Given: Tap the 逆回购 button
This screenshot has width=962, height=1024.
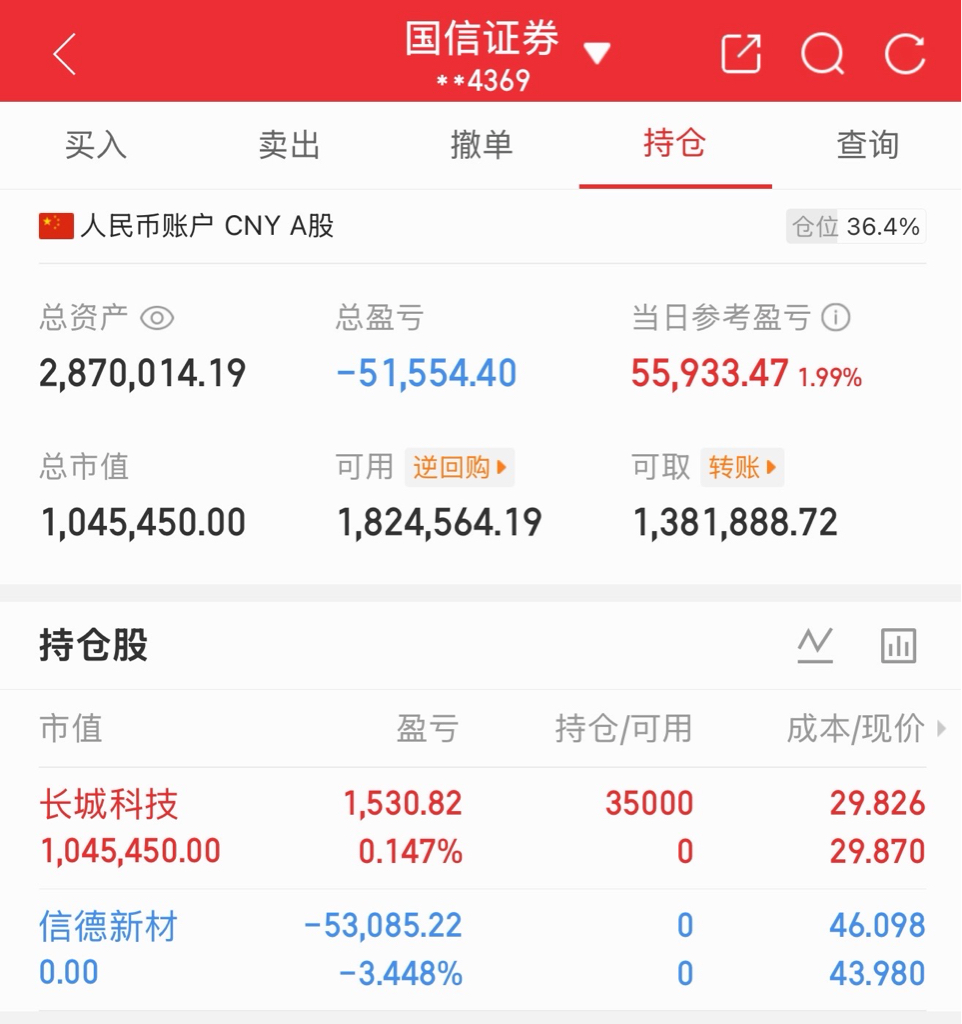Looking at the screenshot, I should click(459, 467).
